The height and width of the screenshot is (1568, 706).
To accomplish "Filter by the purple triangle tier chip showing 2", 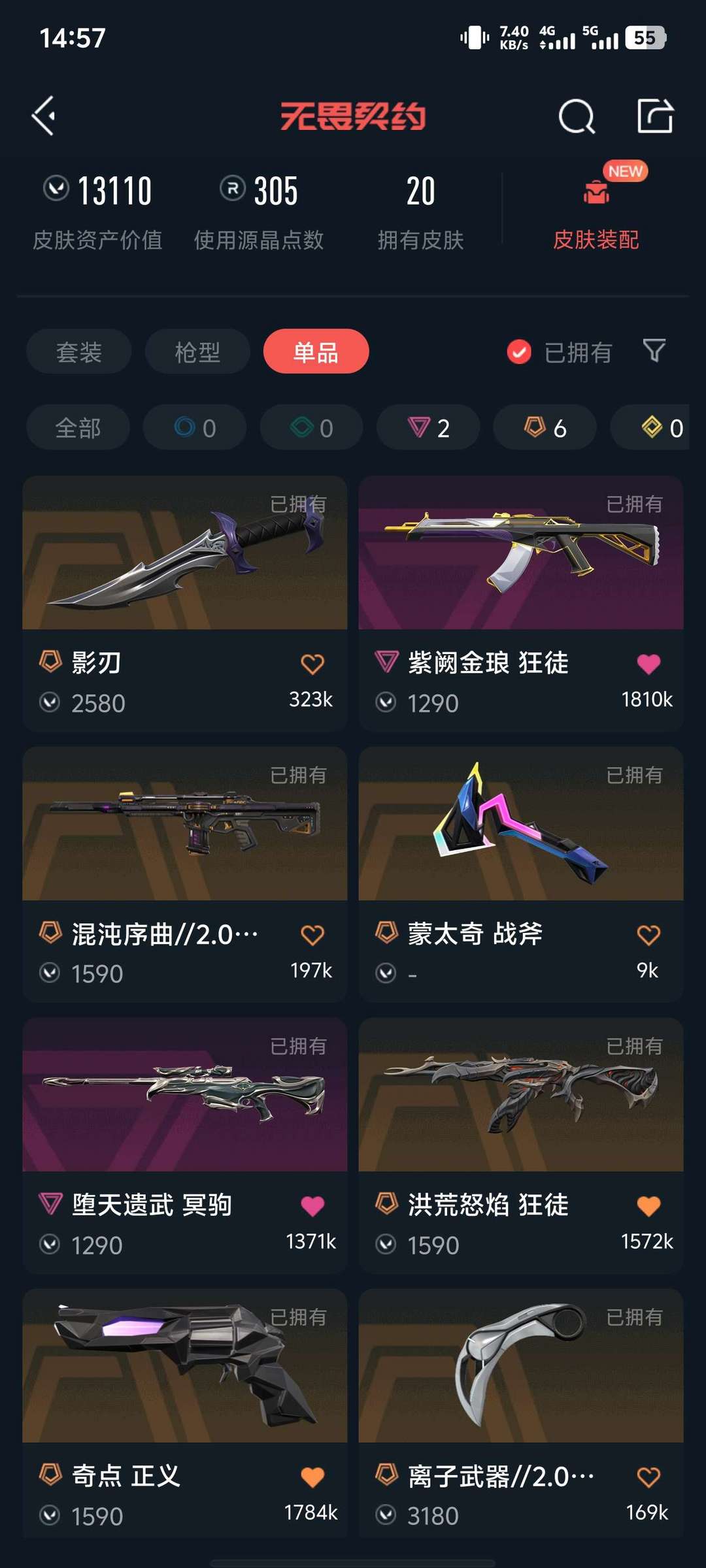I will coord(428,428).
